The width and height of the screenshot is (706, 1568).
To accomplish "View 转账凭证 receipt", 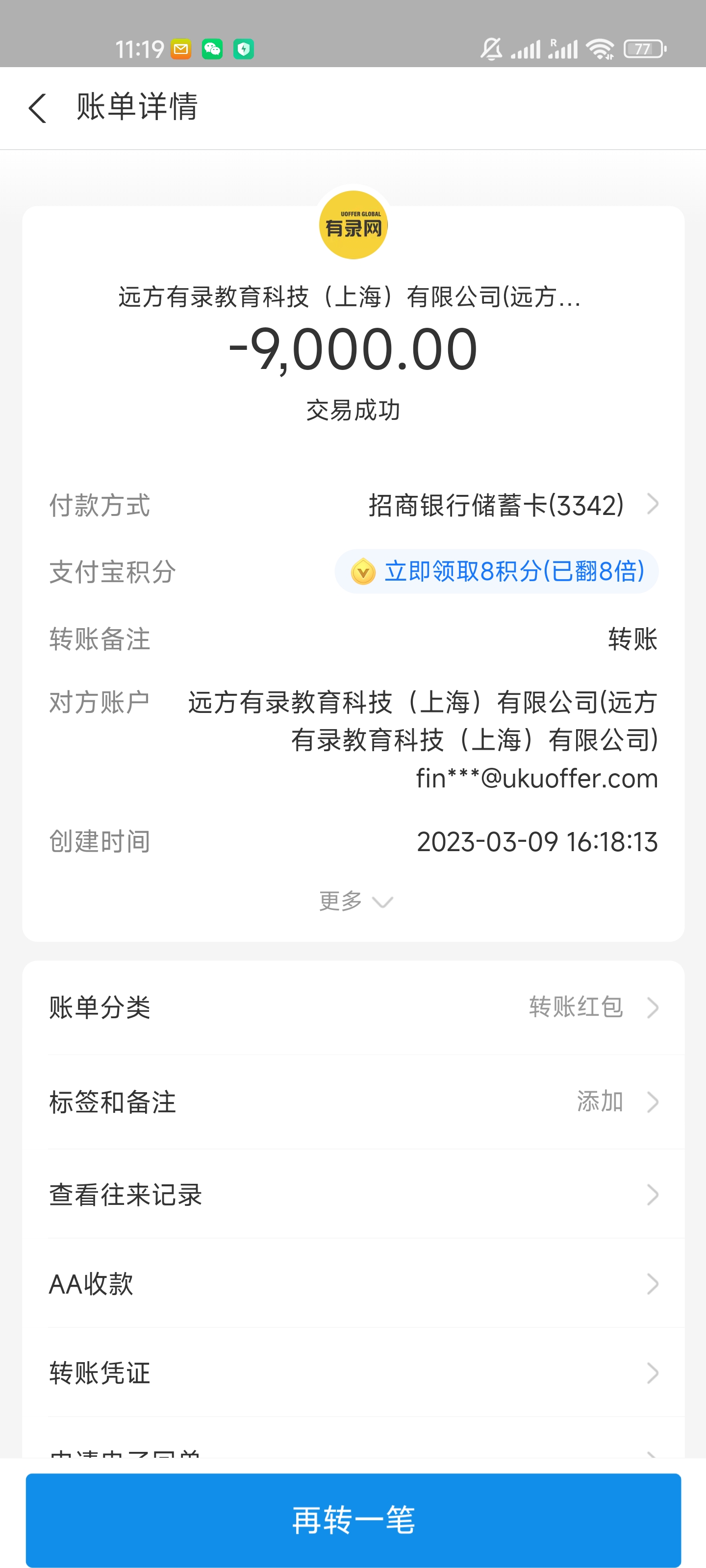I will pos(353,1373).
